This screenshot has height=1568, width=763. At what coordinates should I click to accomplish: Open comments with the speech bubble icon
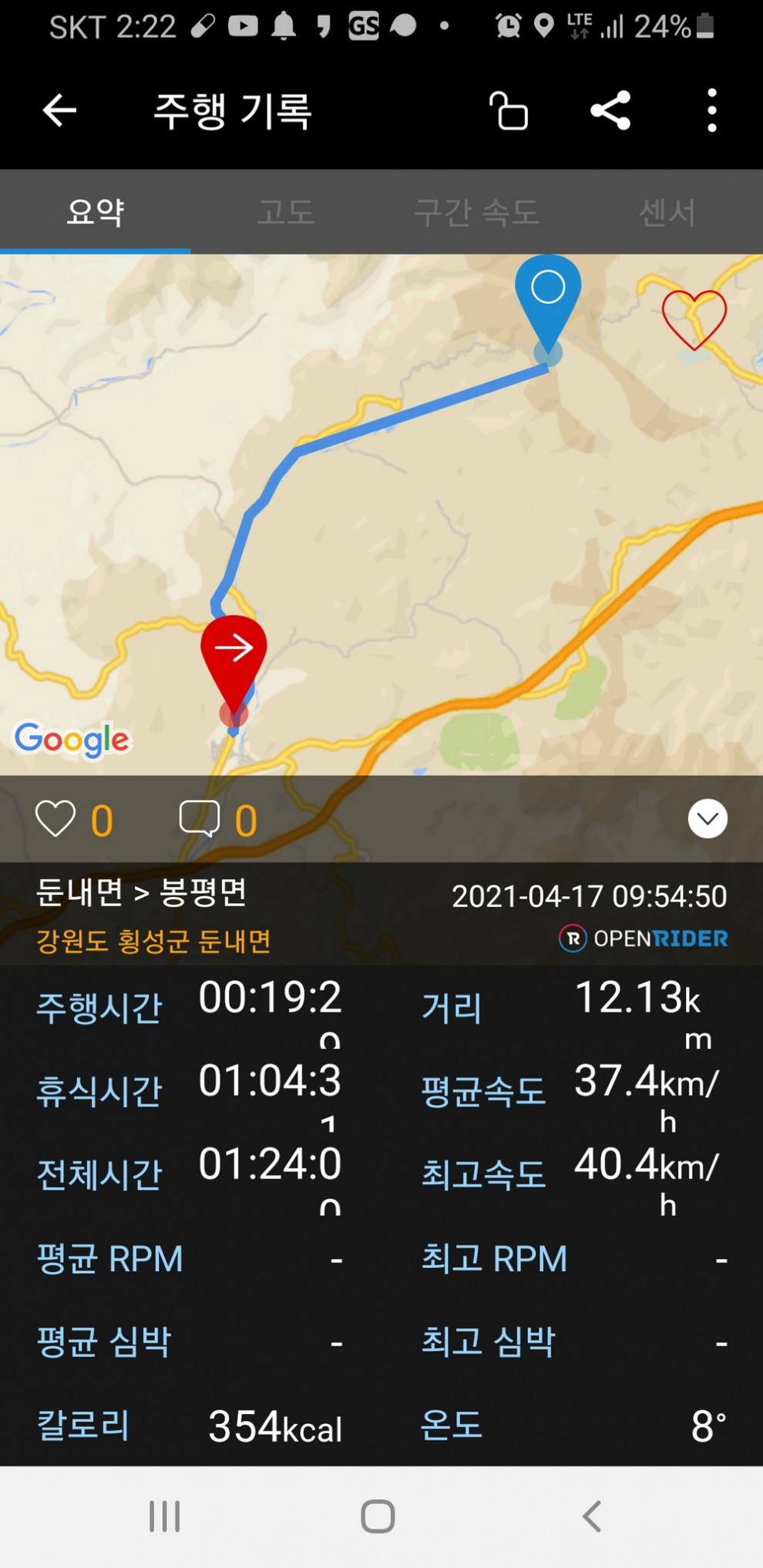tap(199, 818)
